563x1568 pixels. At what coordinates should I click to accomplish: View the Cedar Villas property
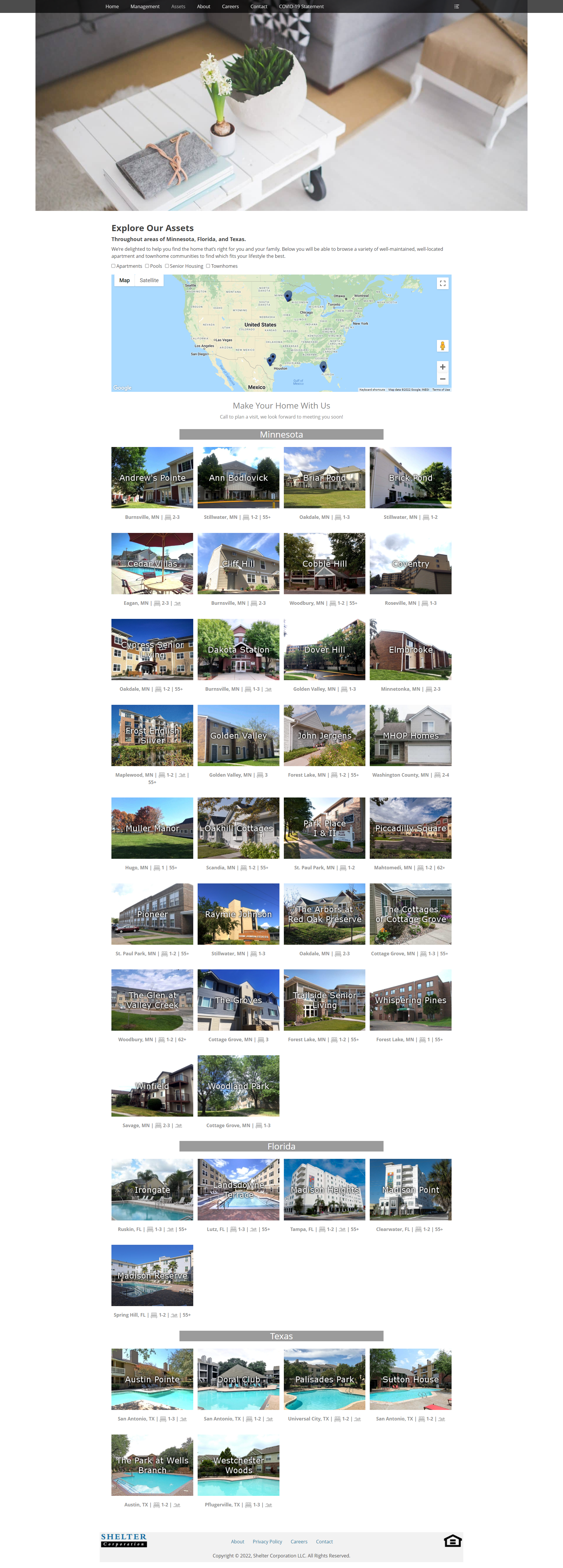[x=152, y=564]
